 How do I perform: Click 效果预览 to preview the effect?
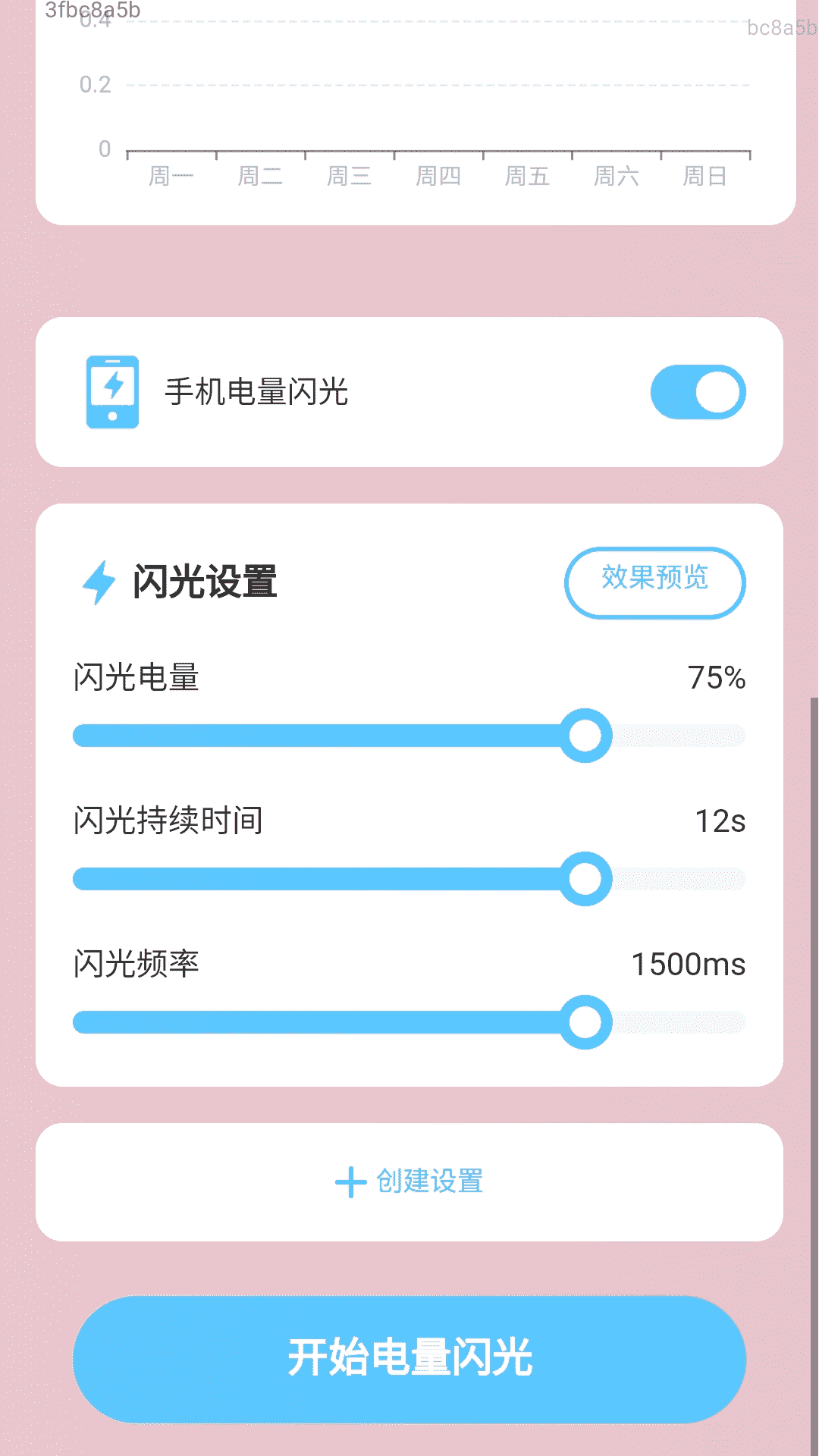click(x=655, y=581)
